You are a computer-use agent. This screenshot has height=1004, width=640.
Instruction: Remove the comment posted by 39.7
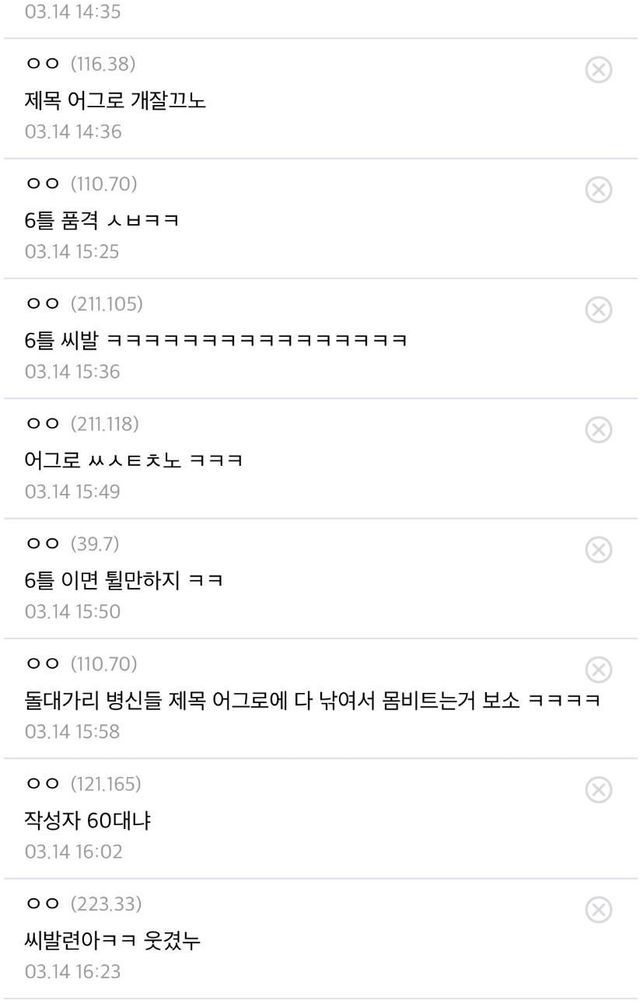click(598, 550)
